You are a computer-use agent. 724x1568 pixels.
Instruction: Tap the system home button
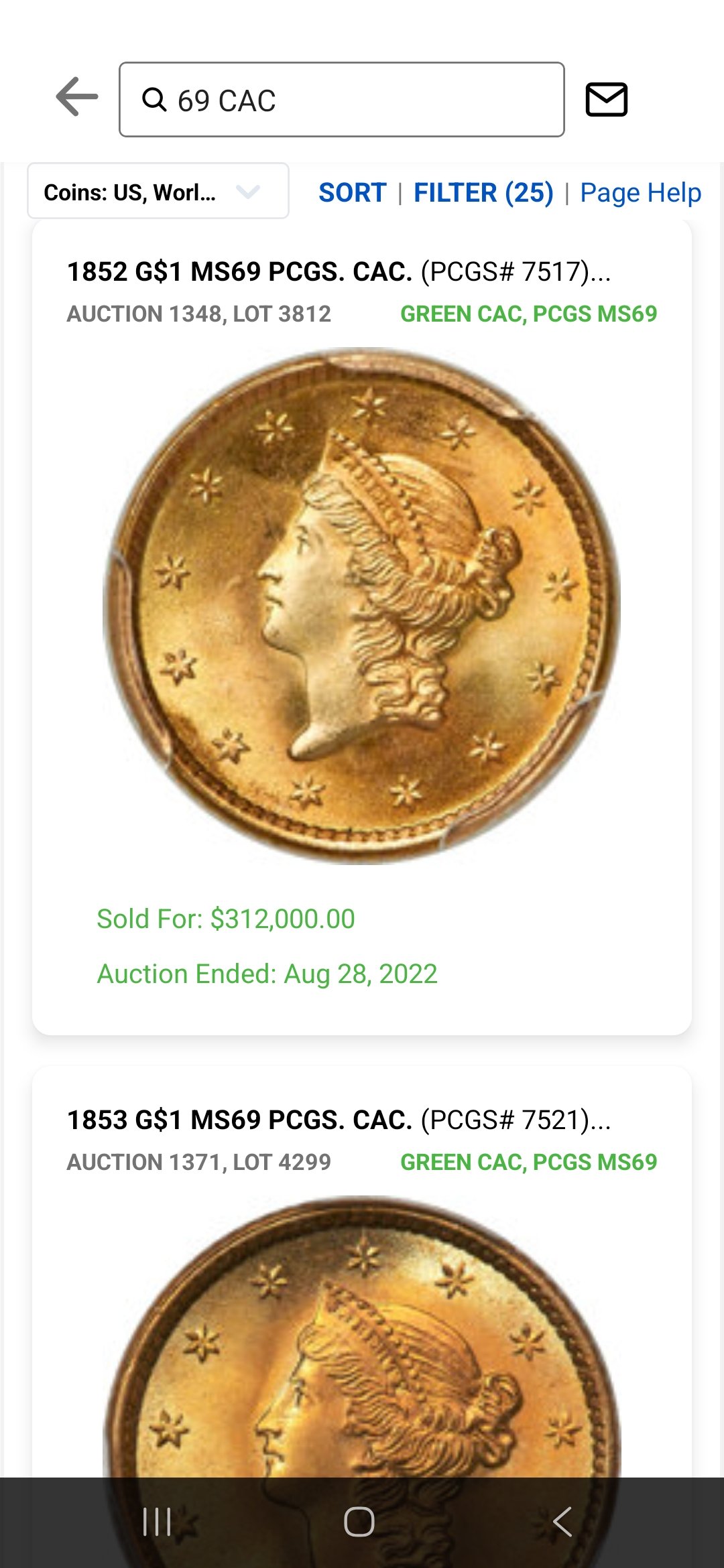(359, 1521)
